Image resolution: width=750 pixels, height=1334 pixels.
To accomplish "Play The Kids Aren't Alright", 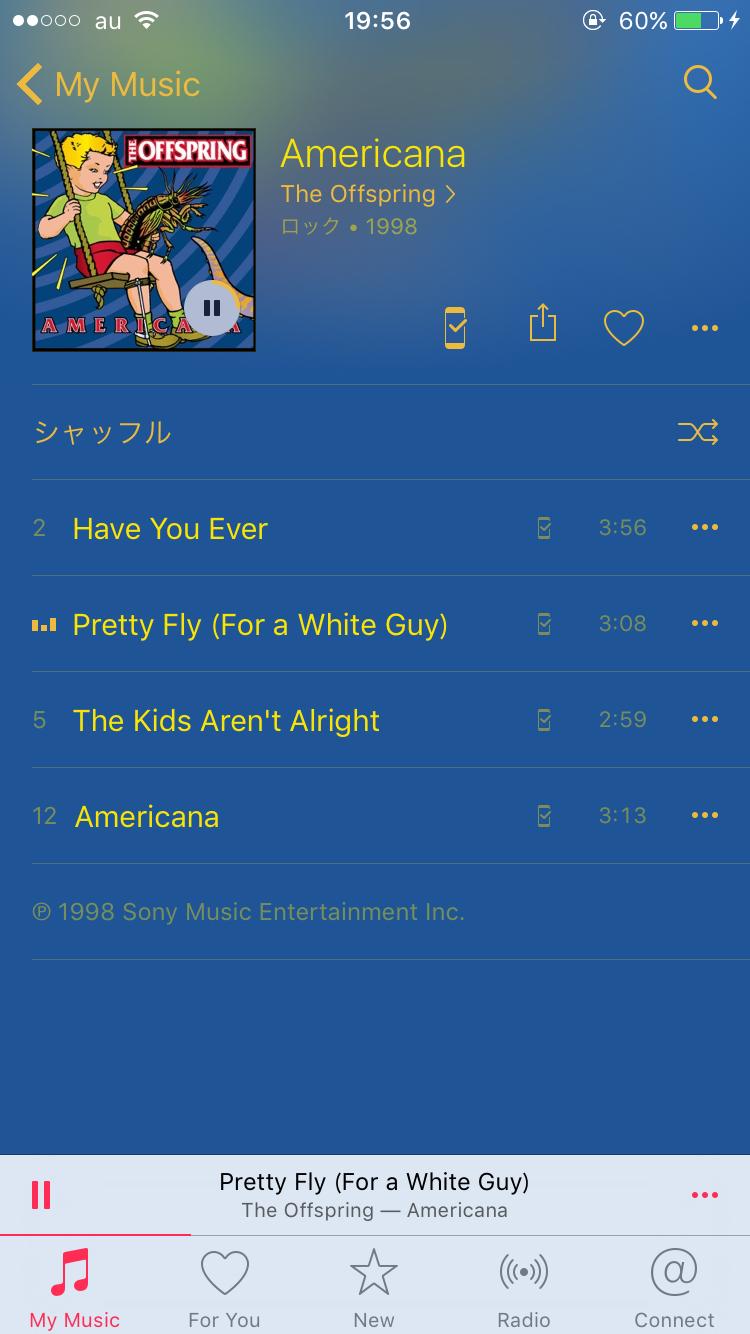I will pos(226,720).
